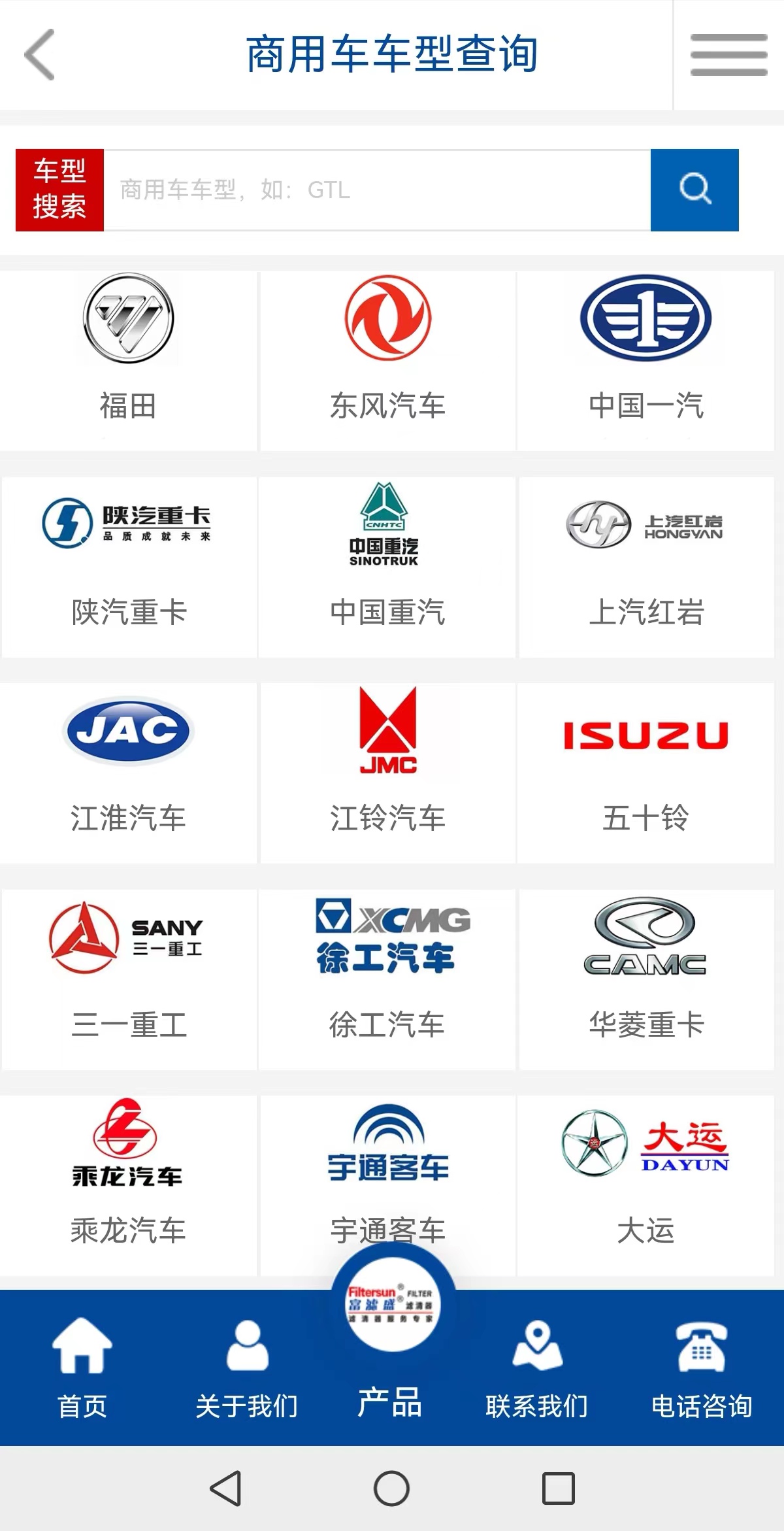
Task: Select the 上汽红岩 brand
Action: (x=646, y=567)
